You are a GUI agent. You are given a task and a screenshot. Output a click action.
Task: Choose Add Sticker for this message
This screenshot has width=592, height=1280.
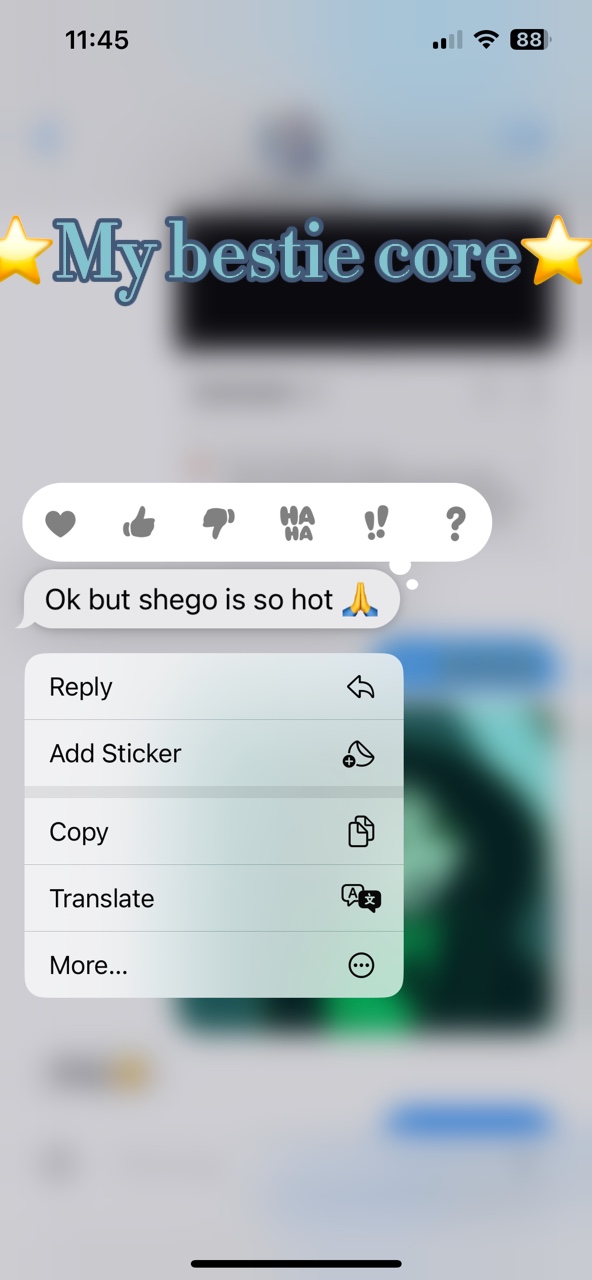tap(214, 753)
